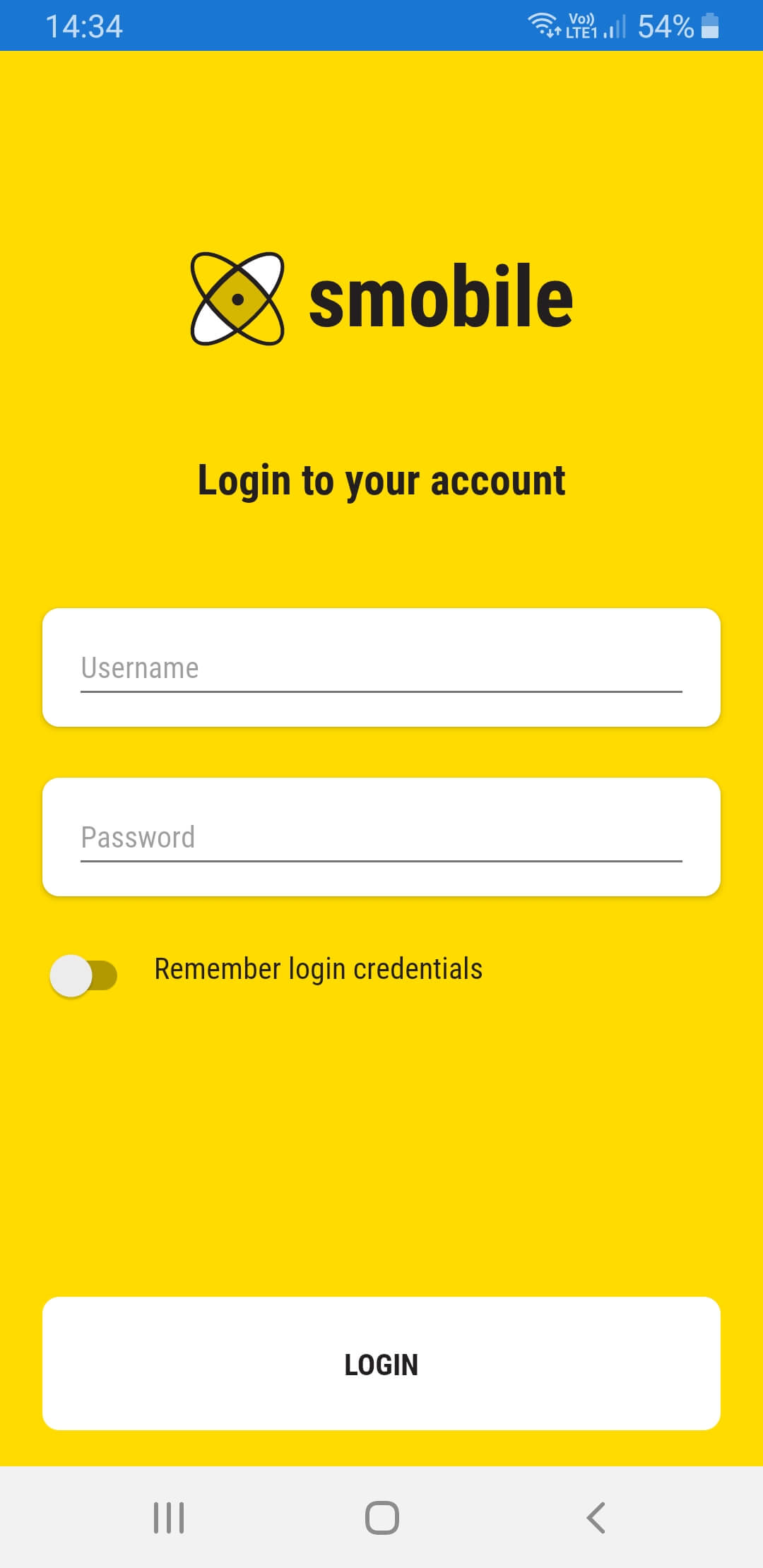Focus the Password field
This screenshot has width=763, height=1568.
[x=381, y=838]
